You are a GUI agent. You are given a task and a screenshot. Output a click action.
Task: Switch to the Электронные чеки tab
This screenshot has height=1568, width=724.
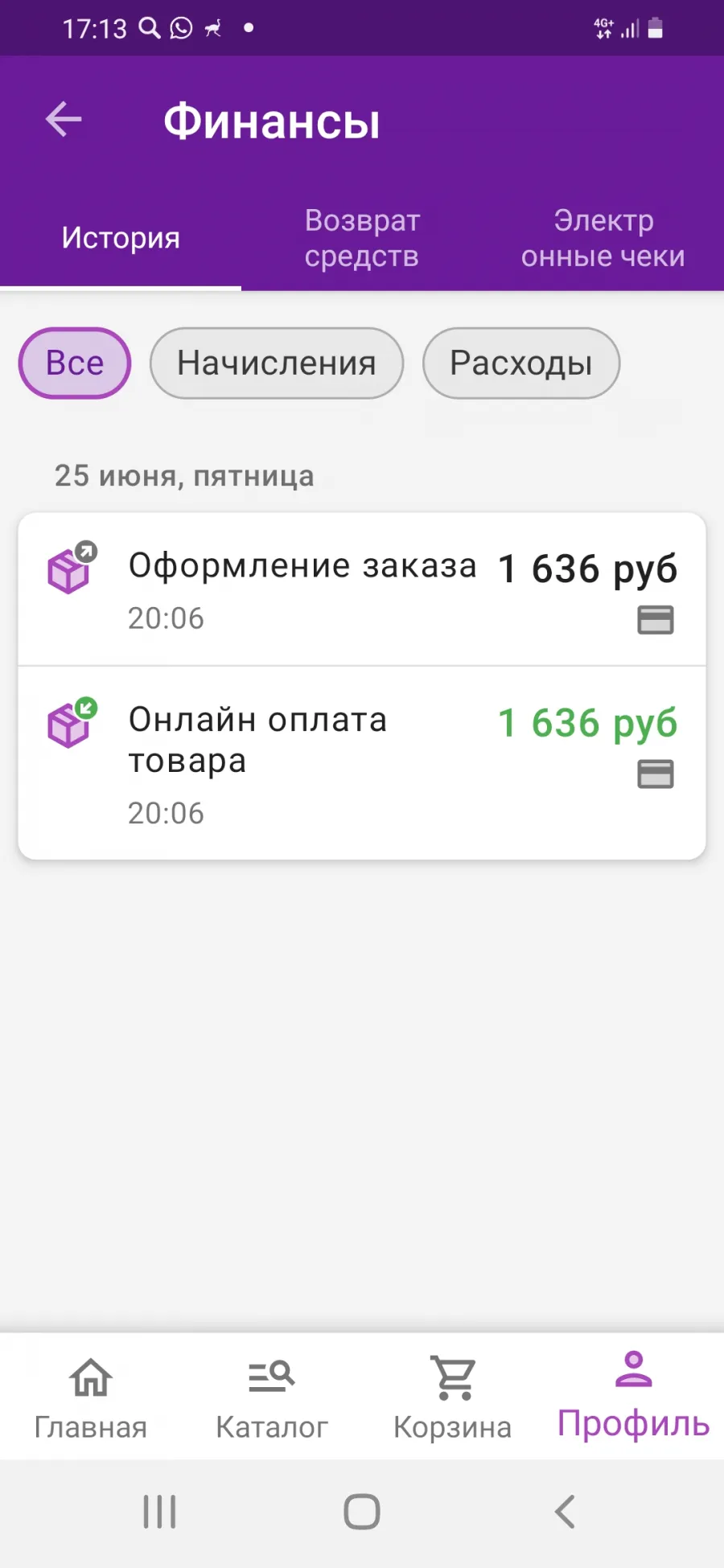click(603, 238)
